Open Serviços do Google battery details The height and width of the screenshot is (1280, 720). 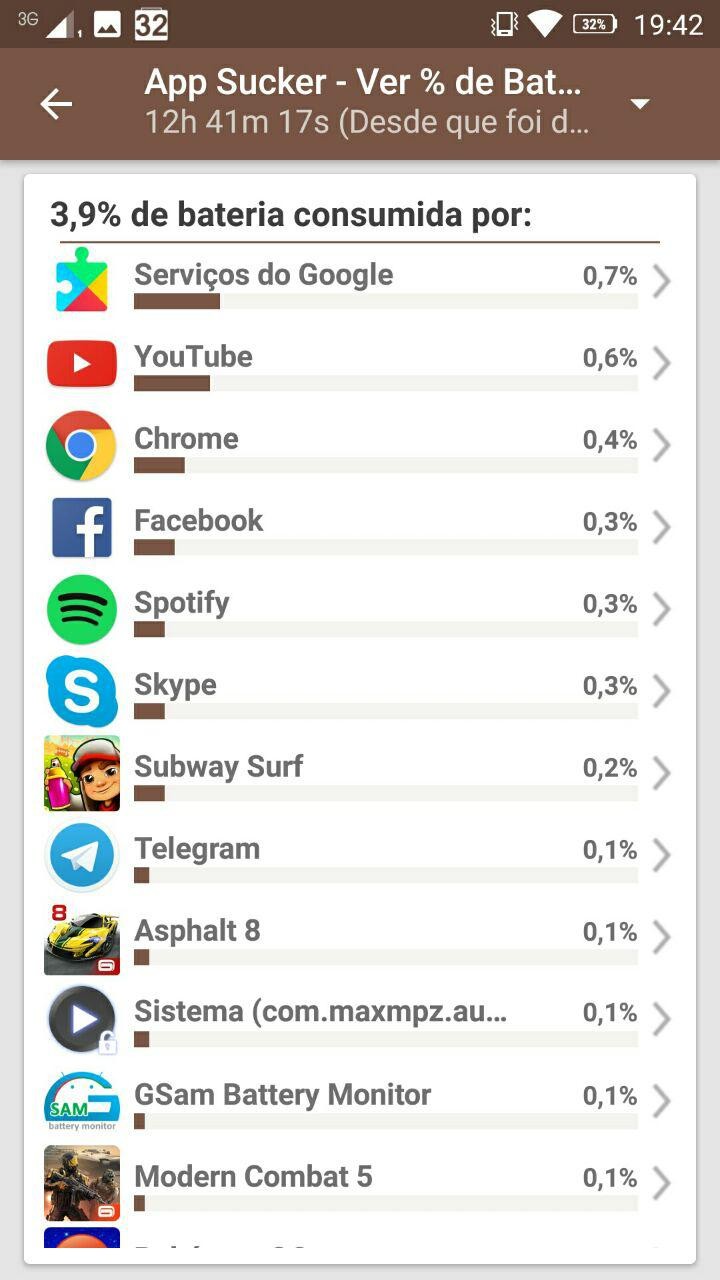click(360, 283)
